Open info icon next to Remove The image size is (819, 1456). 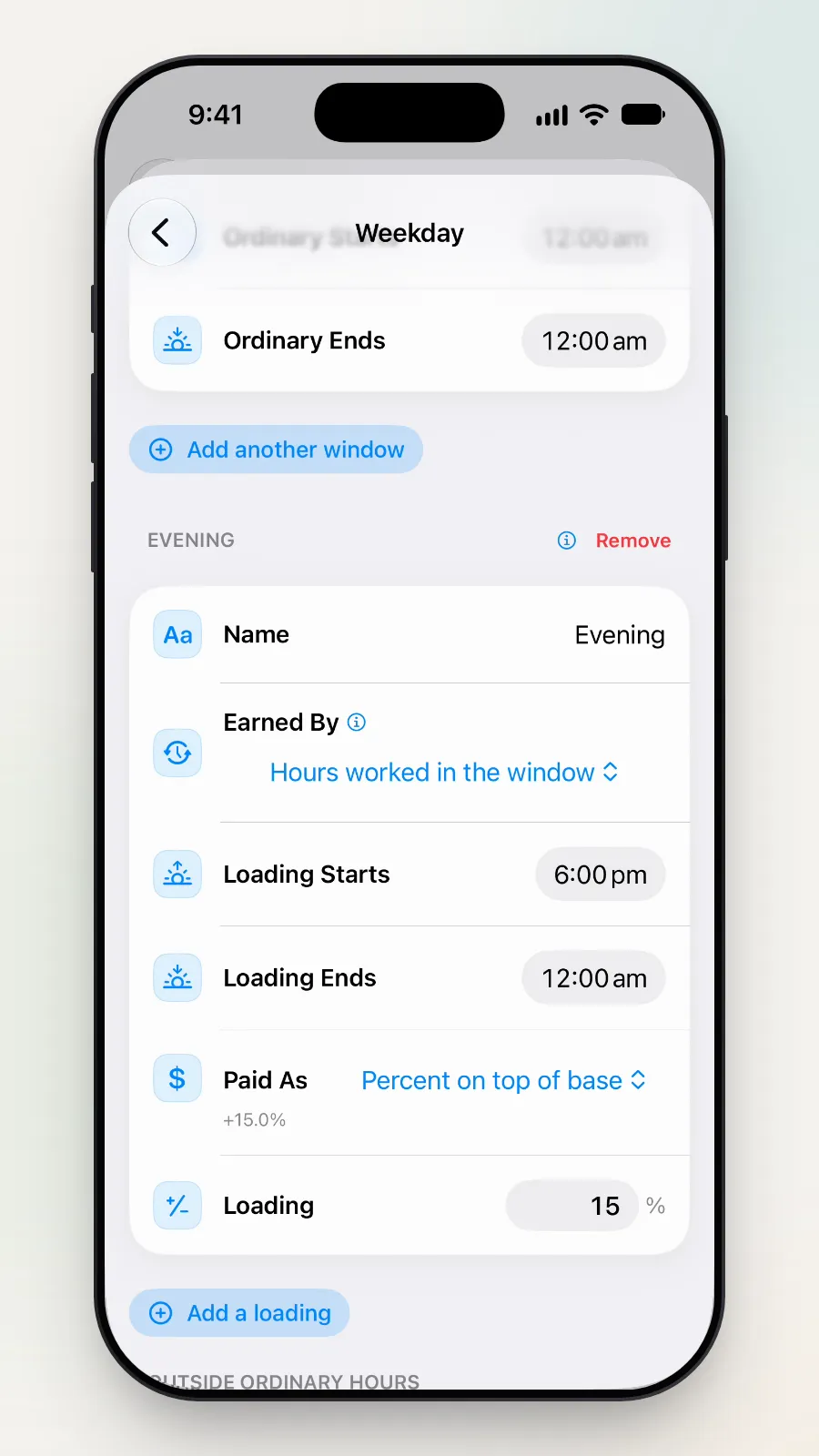click(567, 541)
